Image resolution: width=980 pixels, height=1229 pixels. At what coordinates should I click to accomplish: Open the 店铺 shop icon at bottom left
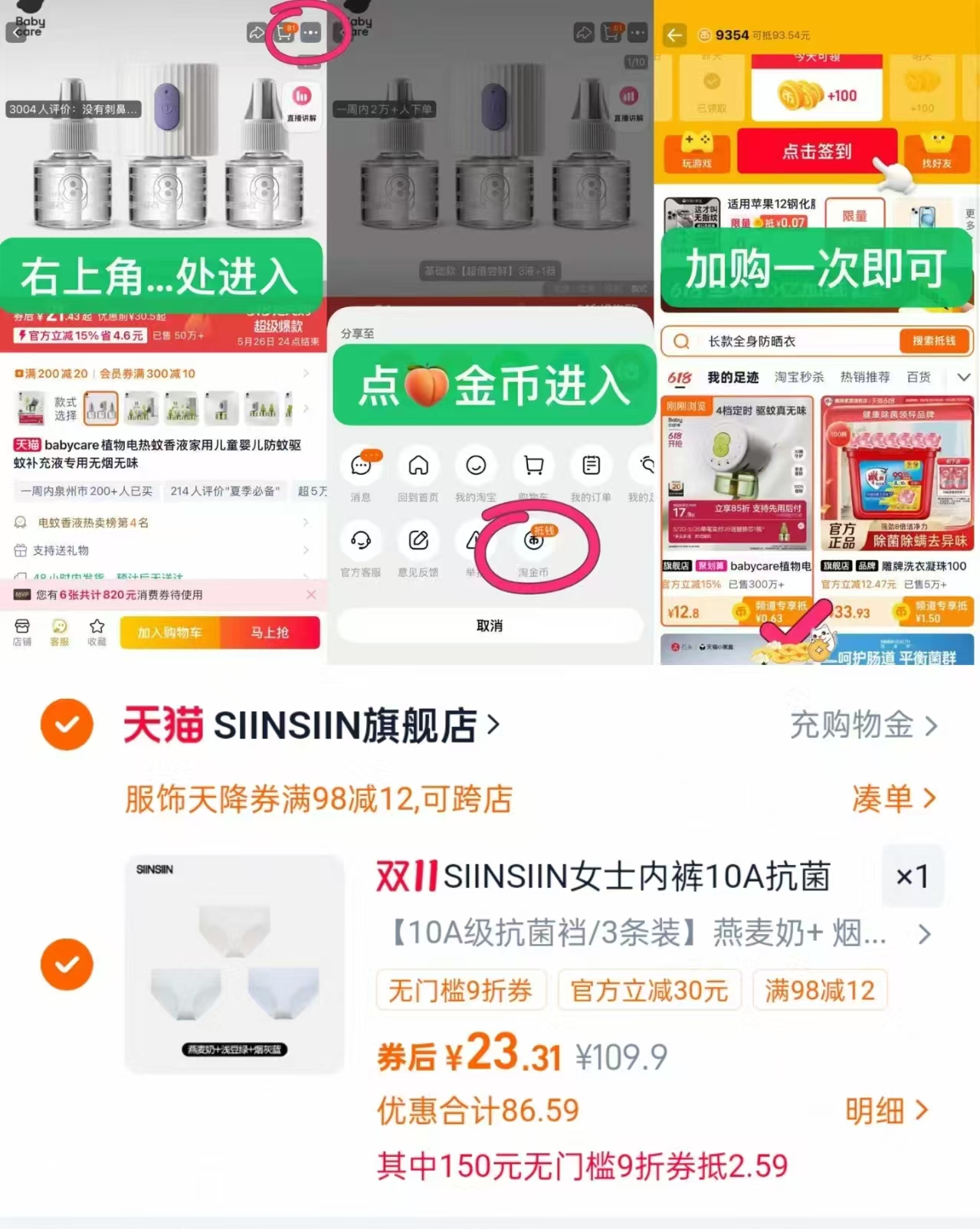tap(23, 632)
